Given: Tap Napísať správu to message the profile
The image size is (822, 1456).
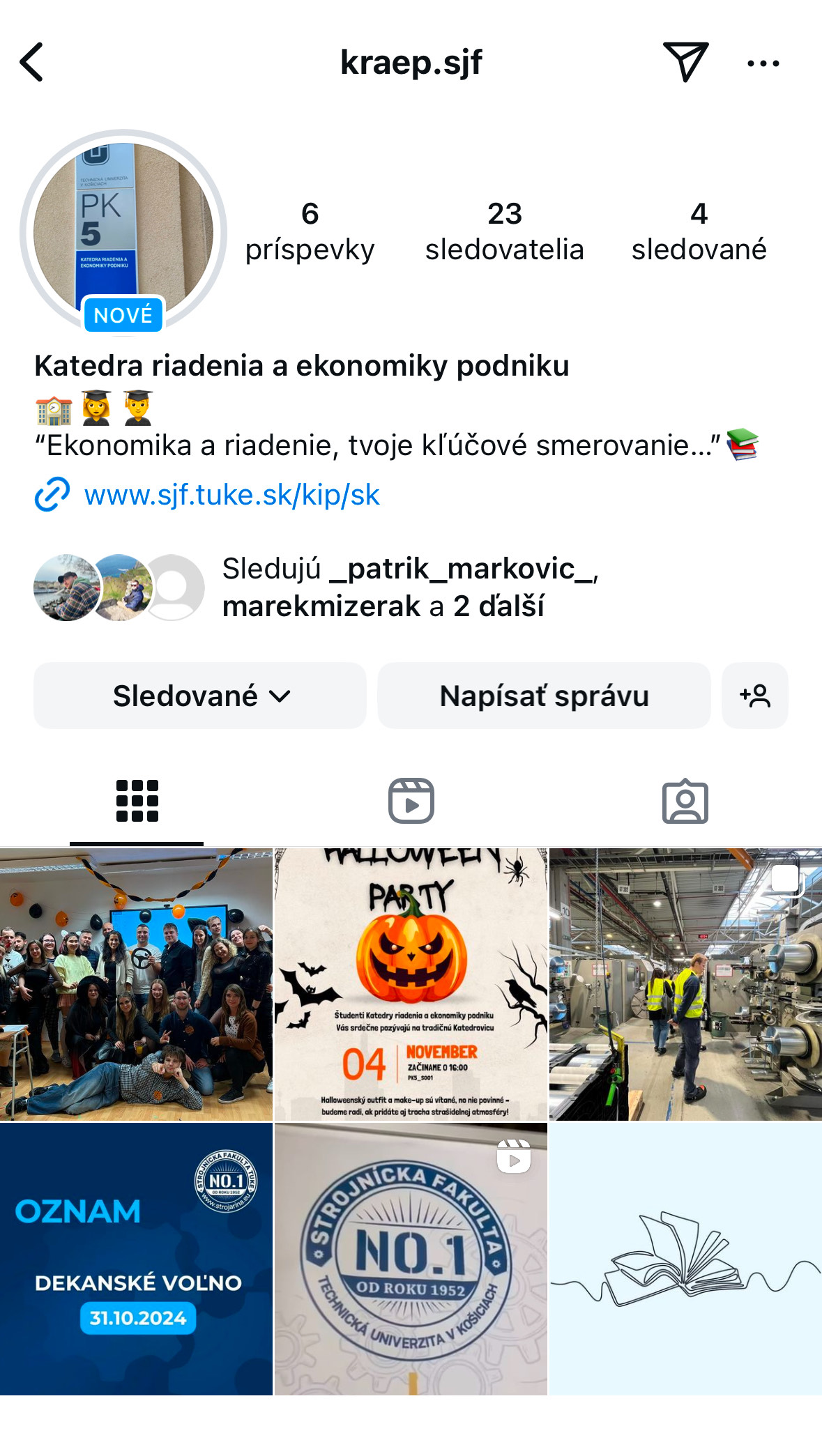Looking at the screenshot, I should tap(544, 696).
